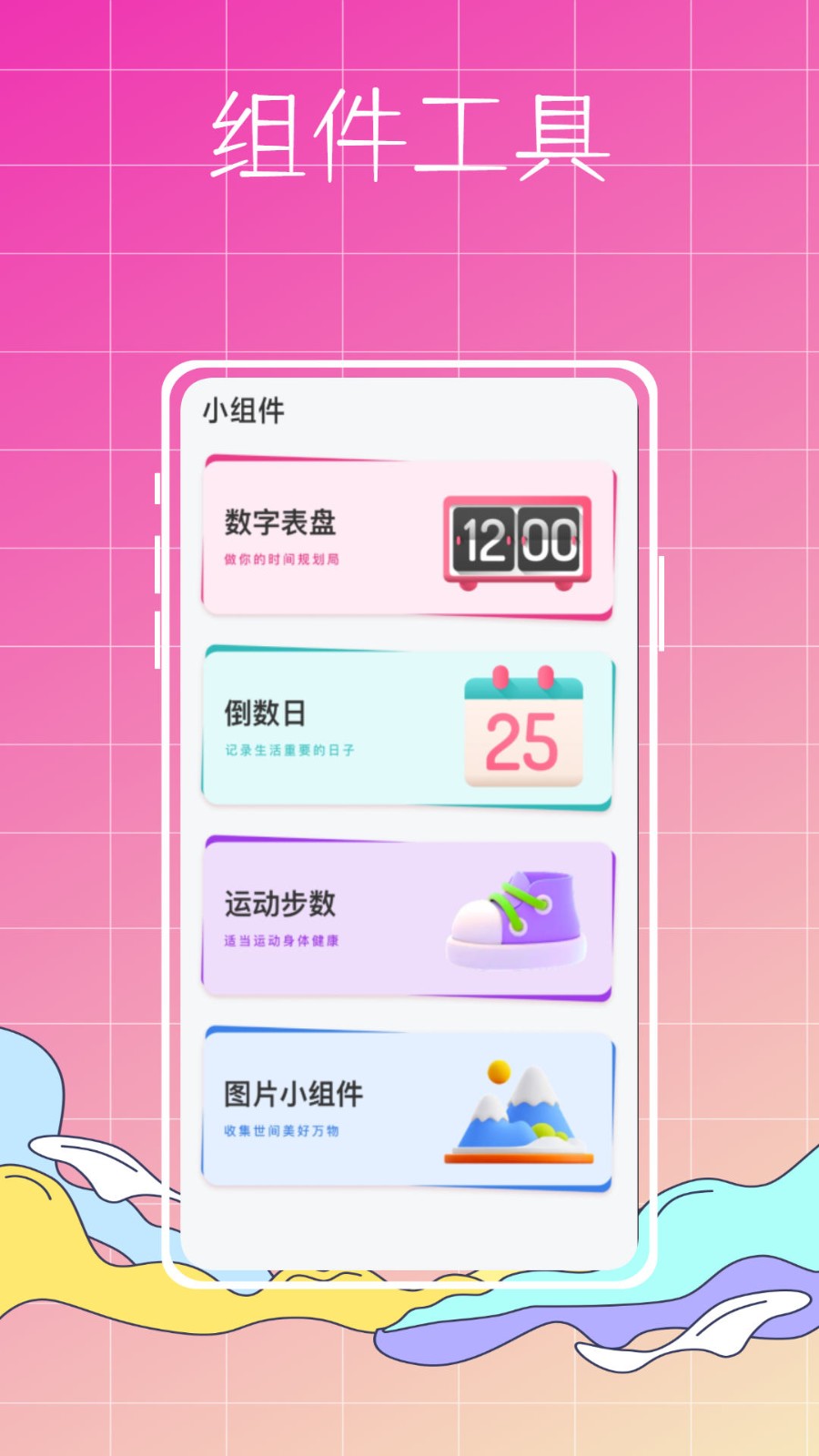This screenshot has height=1456, width=819.
Task: Click the 图片小组件 card title text
Action: (x=293, y=1092)
